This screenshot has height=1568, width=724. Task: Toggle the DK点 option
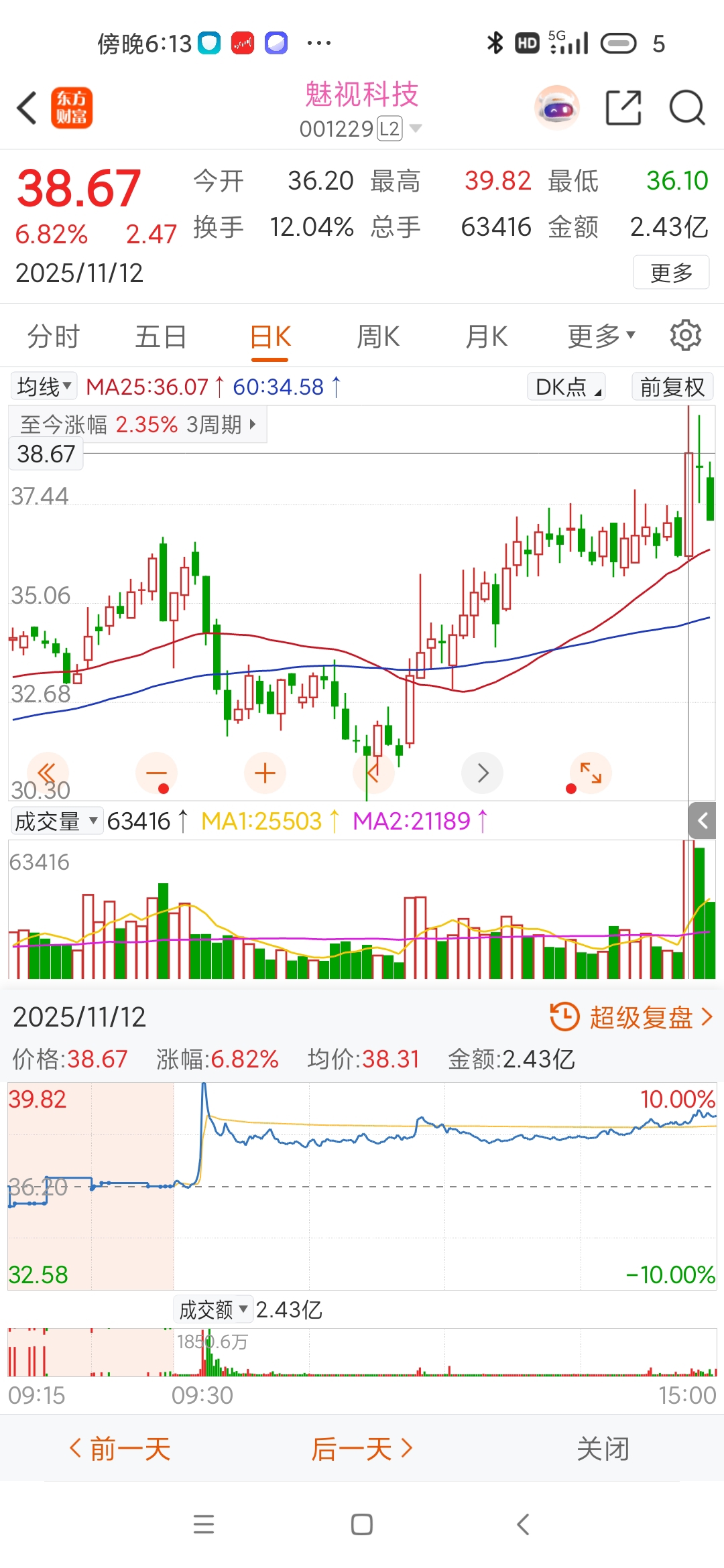[567, 387]
